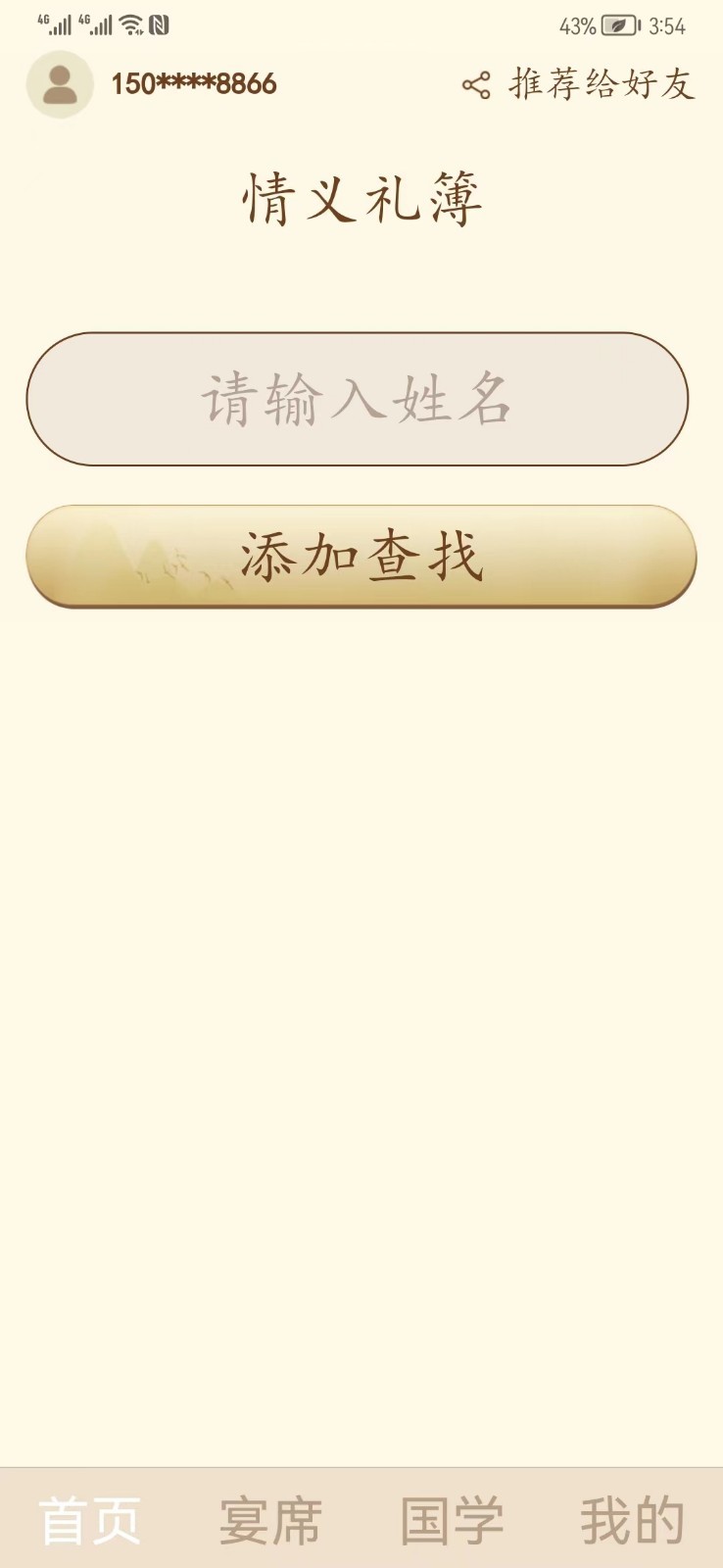The height and width of the screenshot is (1568, 723).
Task: Share via 推荐给好友
Action: point(579,84)
